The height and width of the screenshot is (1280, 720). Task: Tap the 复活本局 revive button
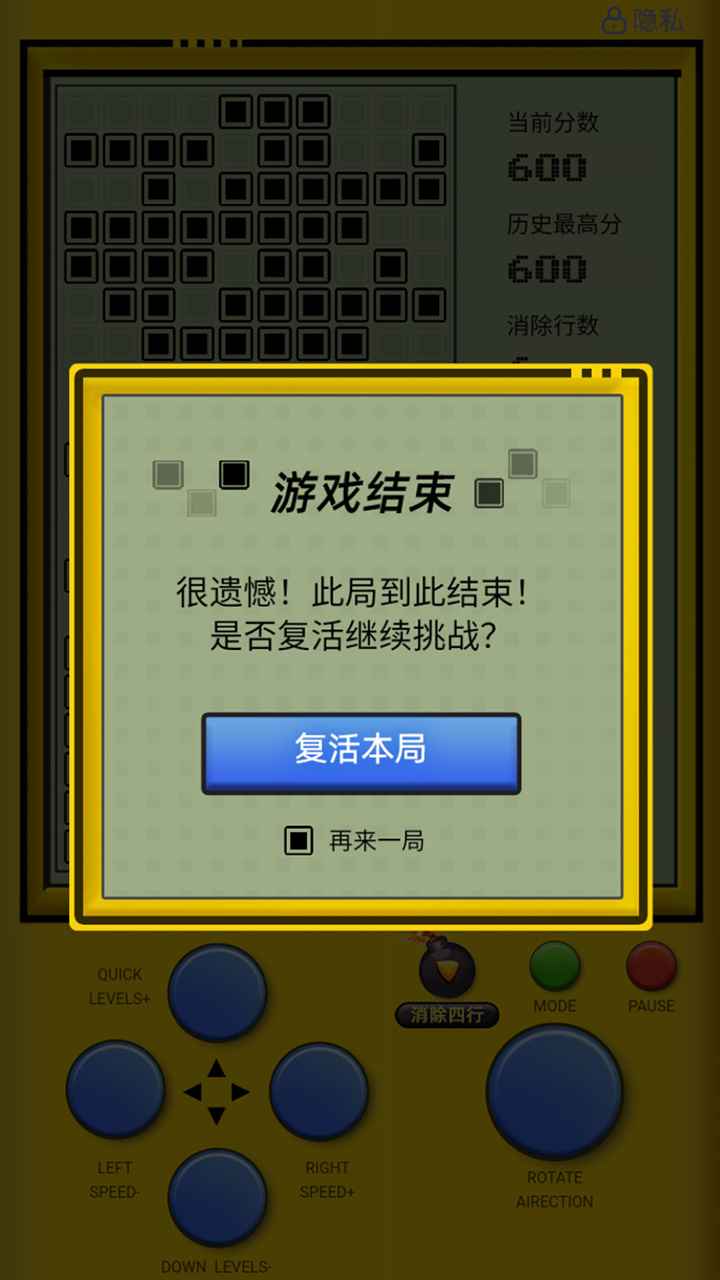point(361,752)
